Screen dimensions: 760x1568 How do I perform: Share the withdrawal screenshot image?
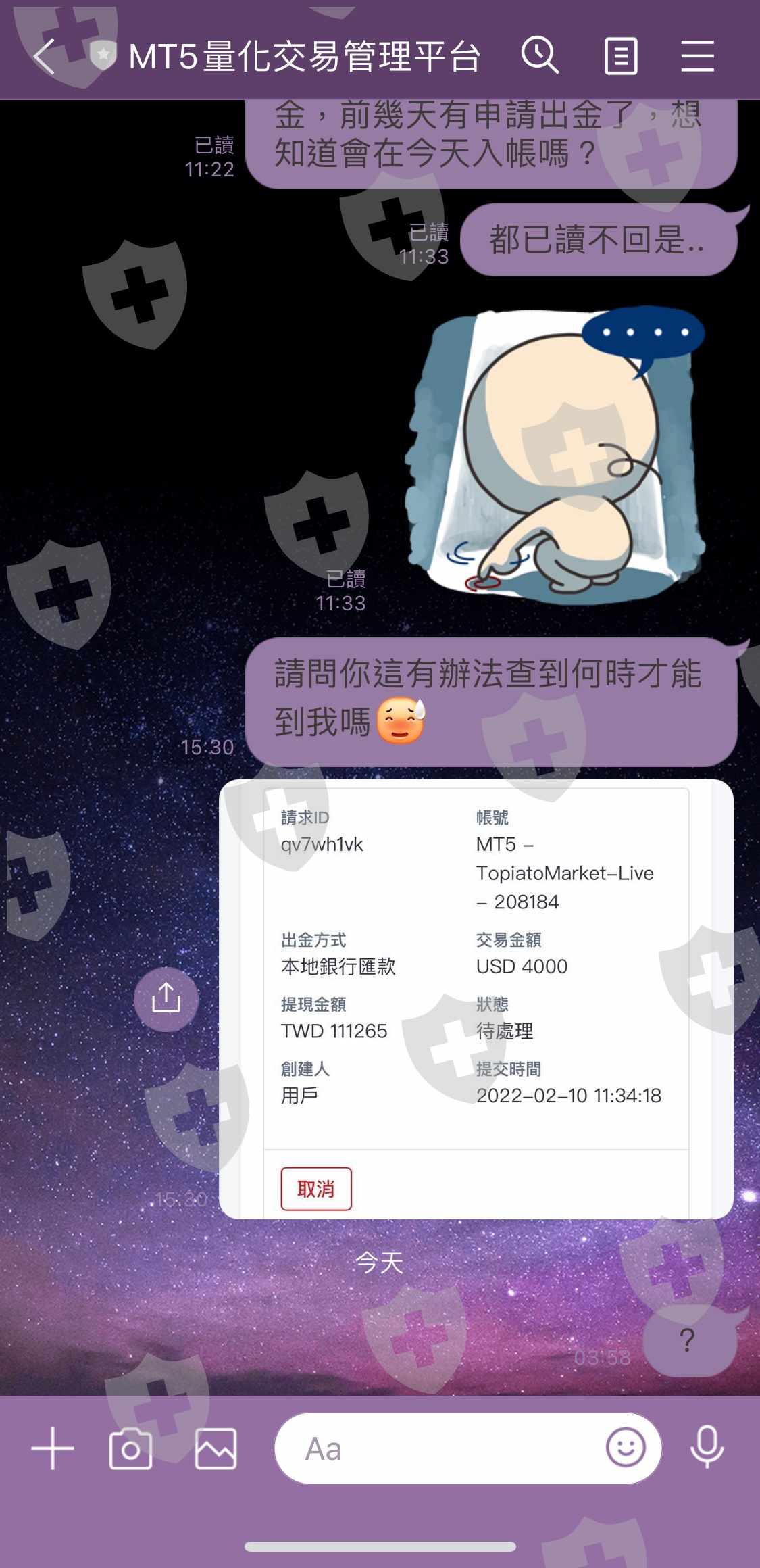(x=166, y=999)
